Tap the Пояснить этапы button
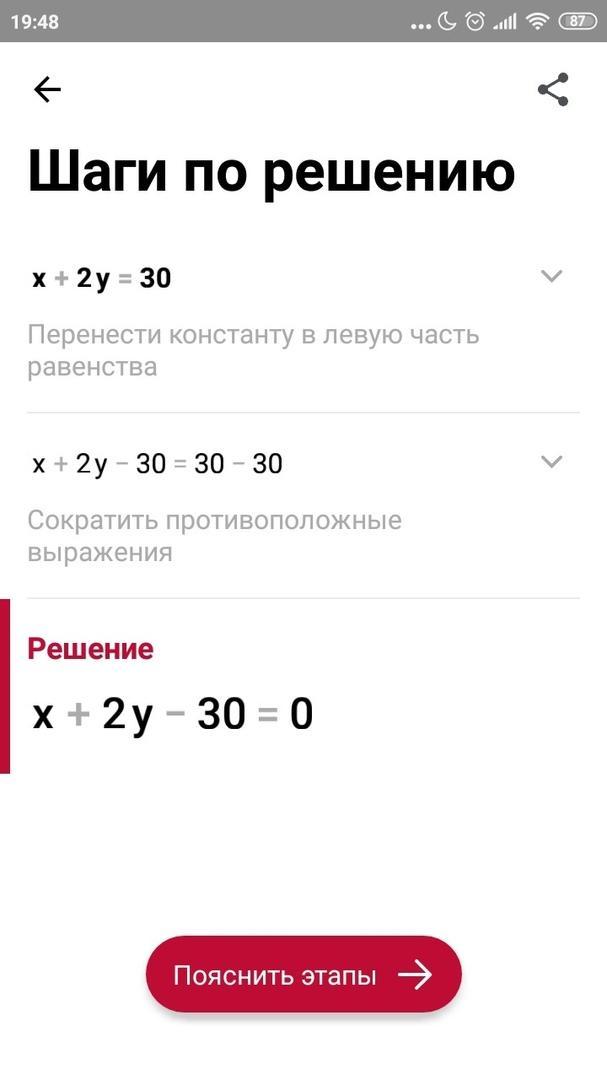Image resolution: width=607 pixels, height=1080 pixels. tap(303, 975)
